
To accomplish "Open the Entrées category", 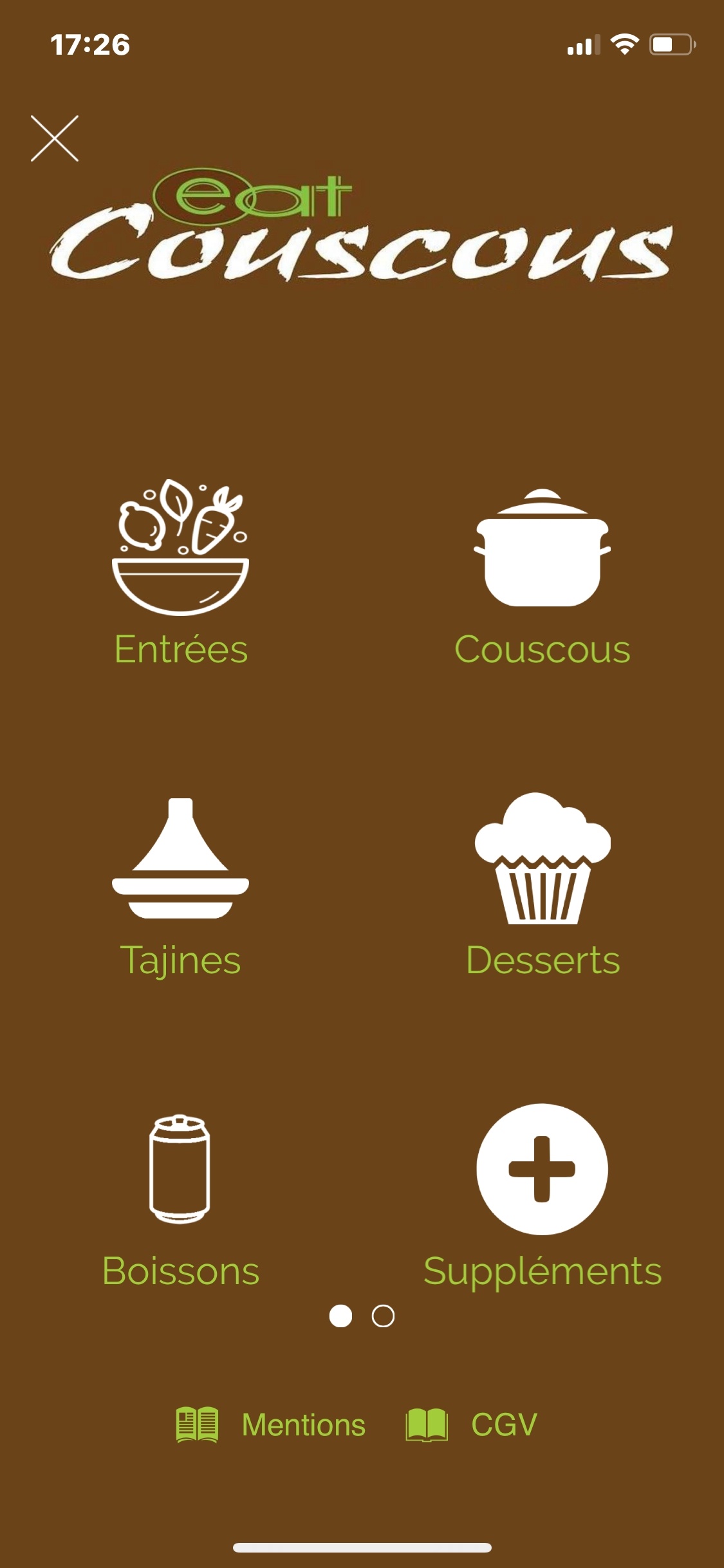I will pos(181,573).
